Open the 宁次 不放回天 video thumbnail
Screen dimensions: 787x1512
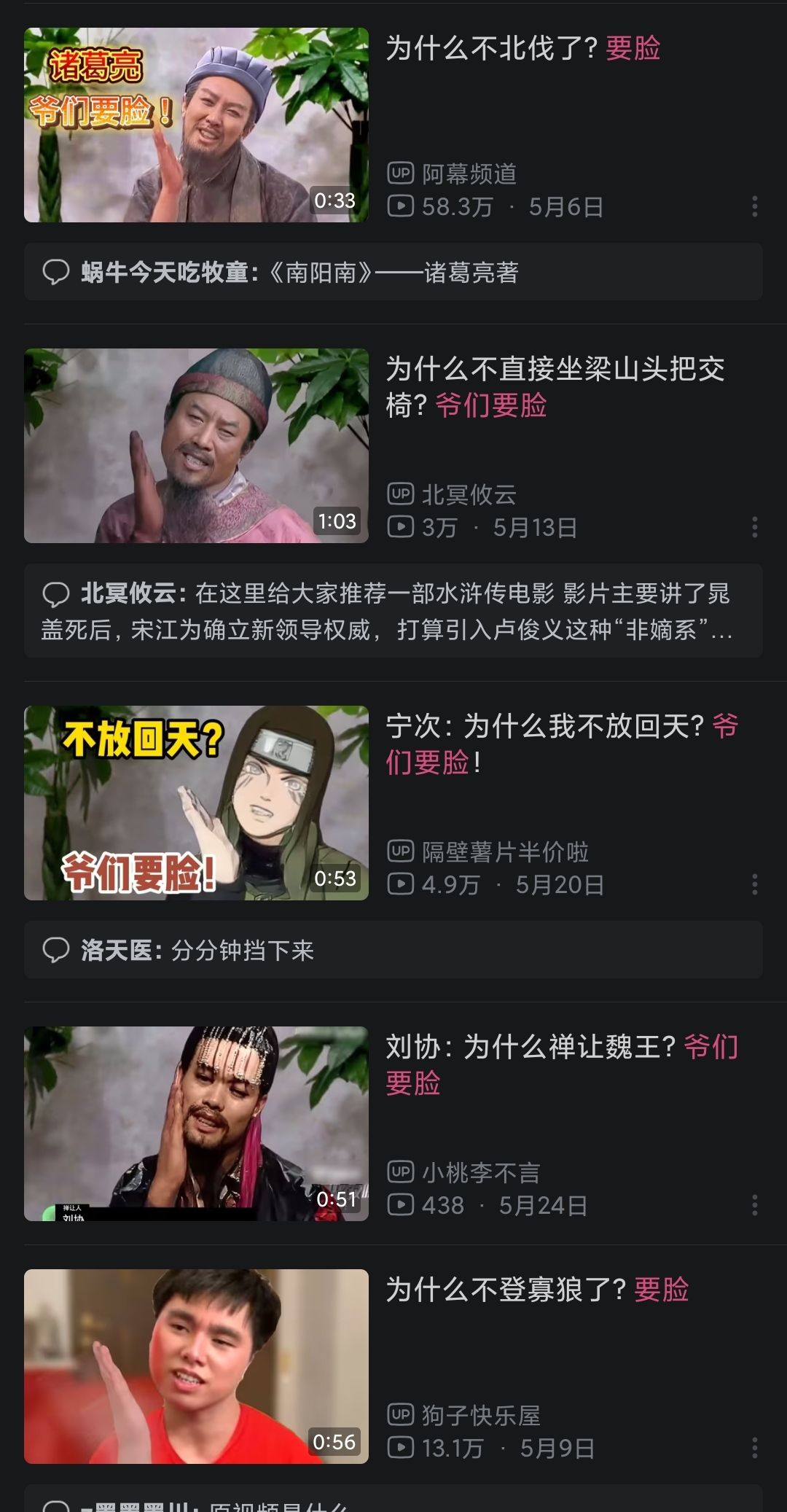(x=196, y=803)
